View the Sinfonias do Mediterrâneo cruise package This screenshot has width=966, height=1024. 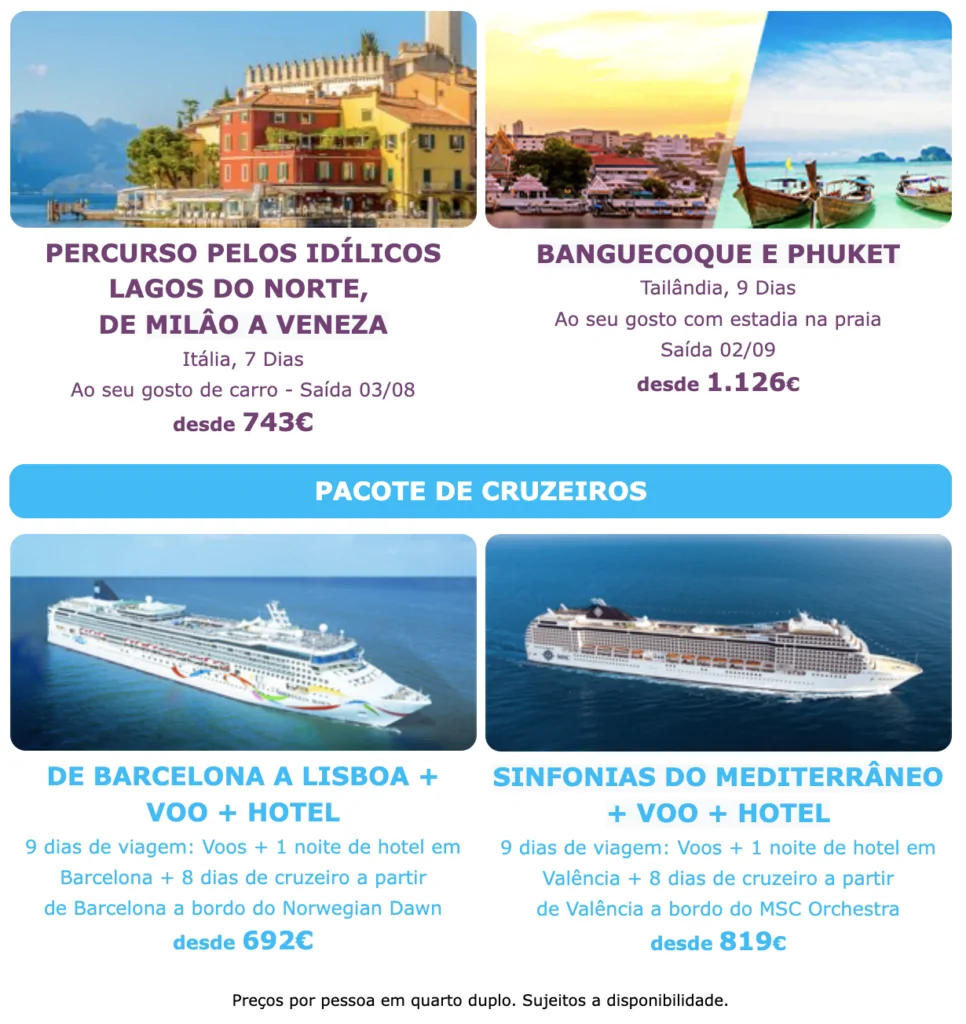718,795
